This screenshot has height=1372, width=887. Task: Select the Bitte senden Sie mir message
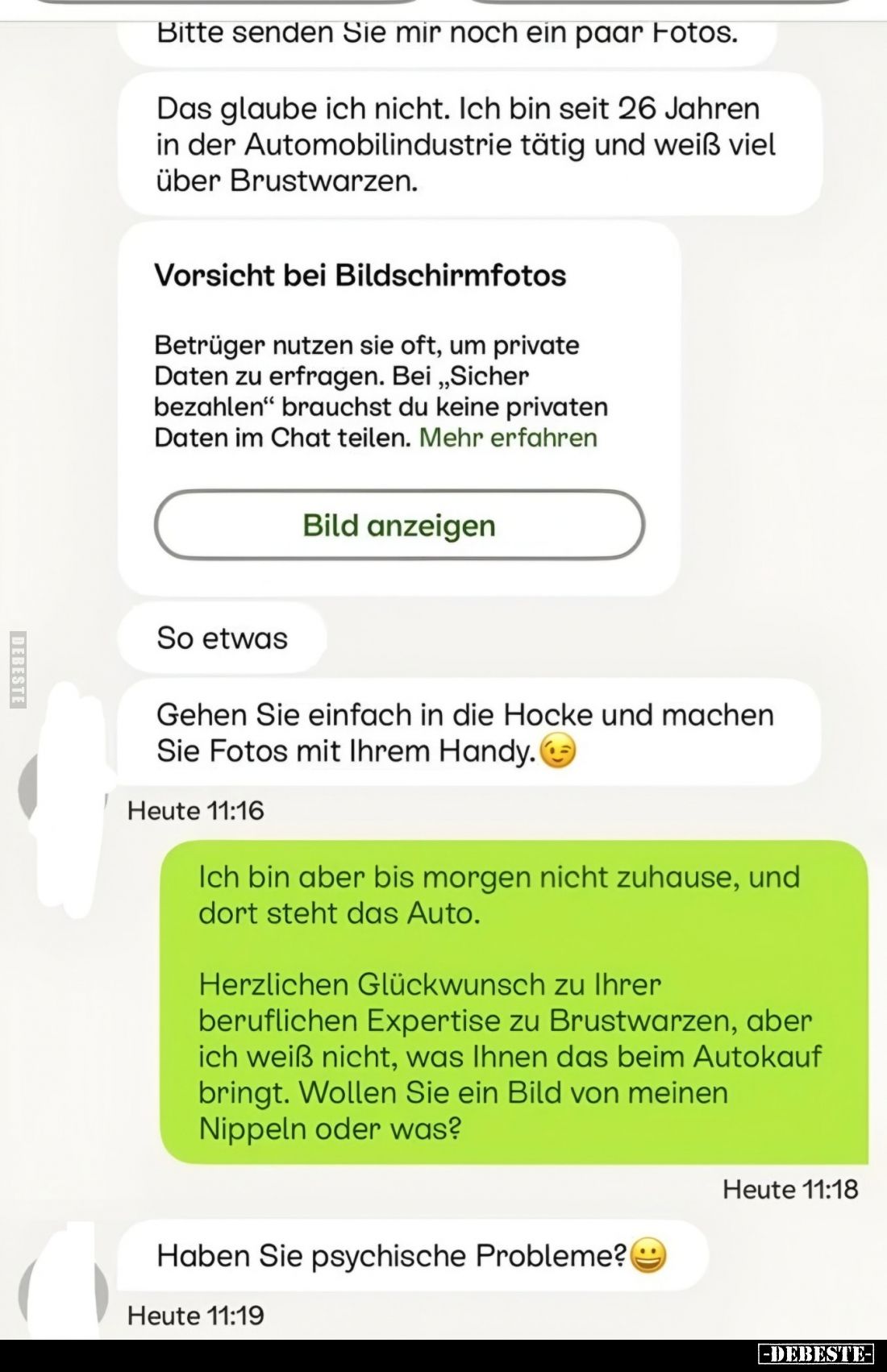tap(452, 32)
